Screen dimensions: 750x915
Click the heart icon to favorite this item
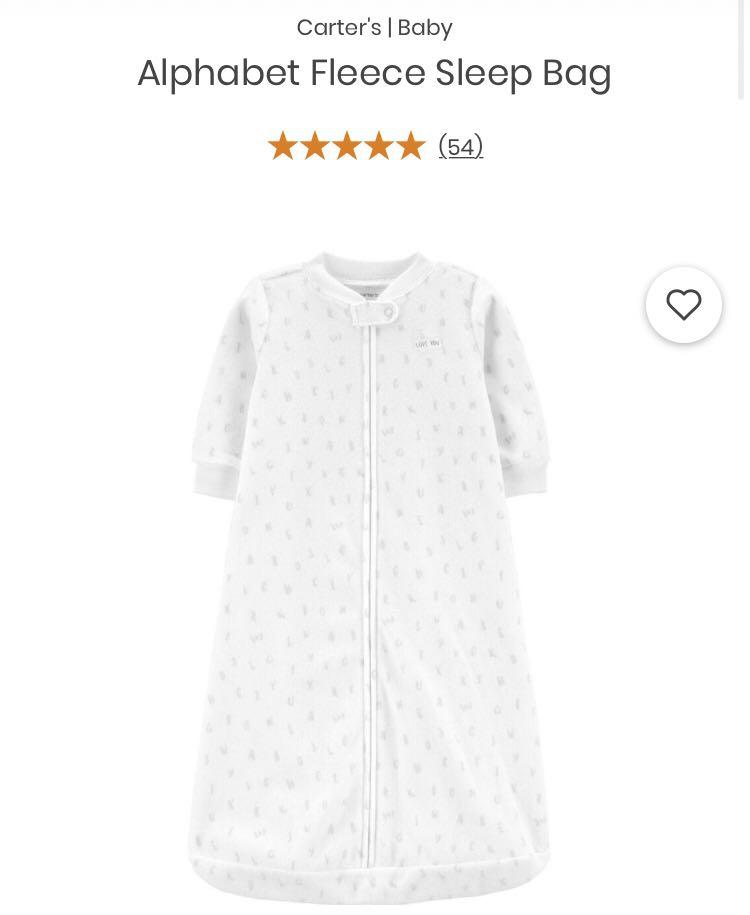pos(684,305)
